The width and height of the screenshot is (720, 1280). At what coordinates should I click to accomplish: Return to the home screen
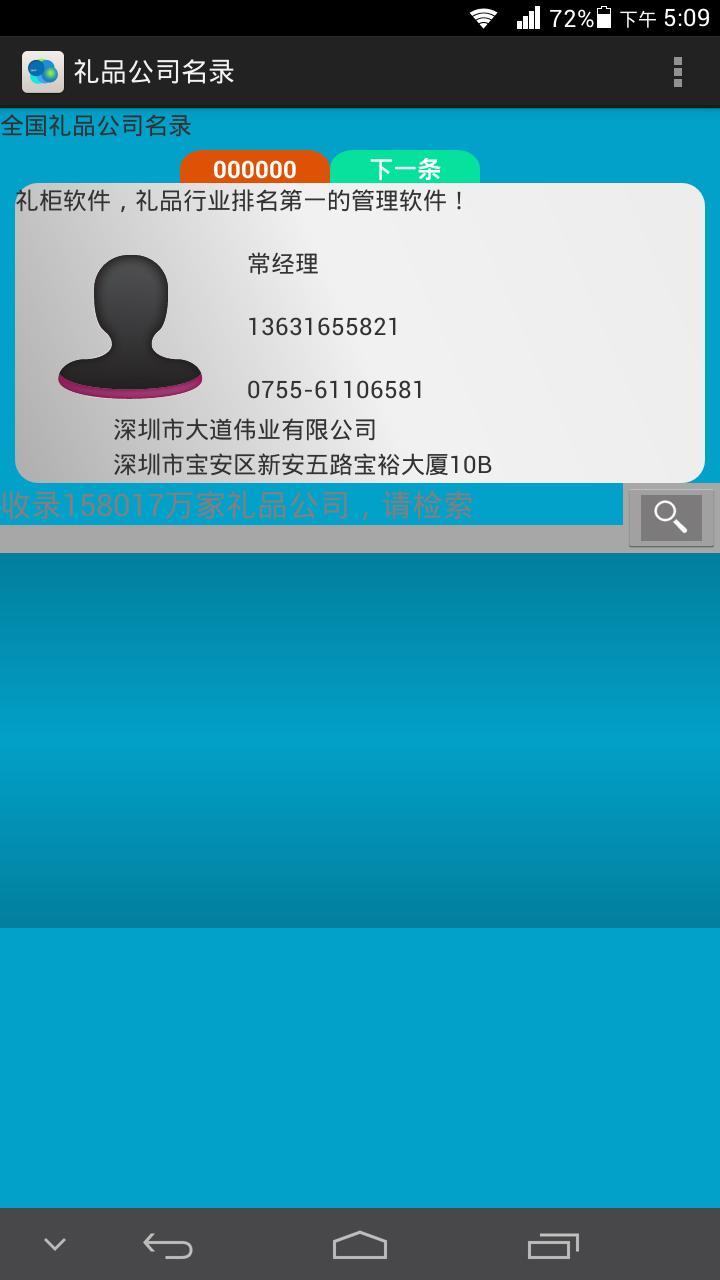[x=360, y=1245]
